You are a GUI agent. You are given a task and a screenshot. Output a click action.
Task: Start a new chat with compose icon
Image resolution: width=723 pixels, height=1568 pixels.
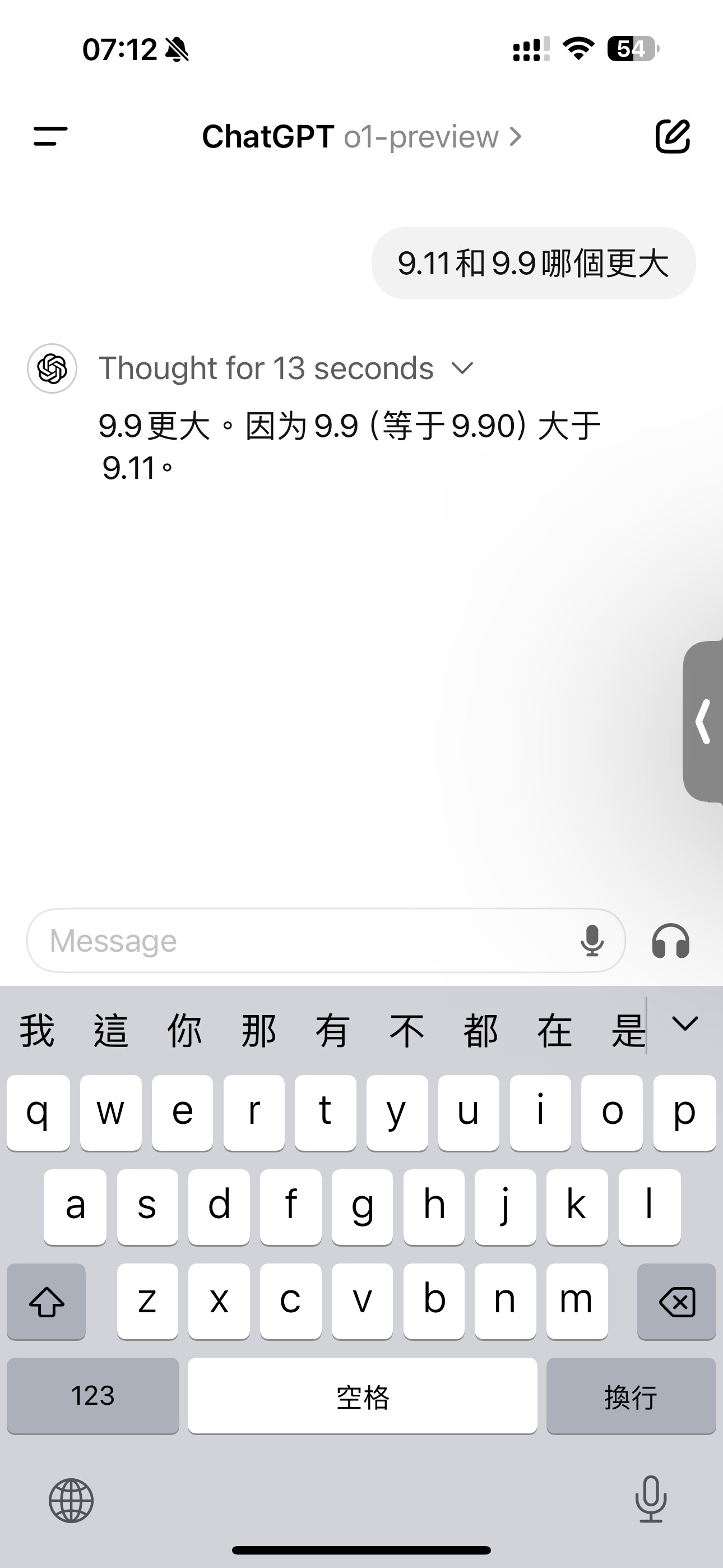[x=673, y=136]
